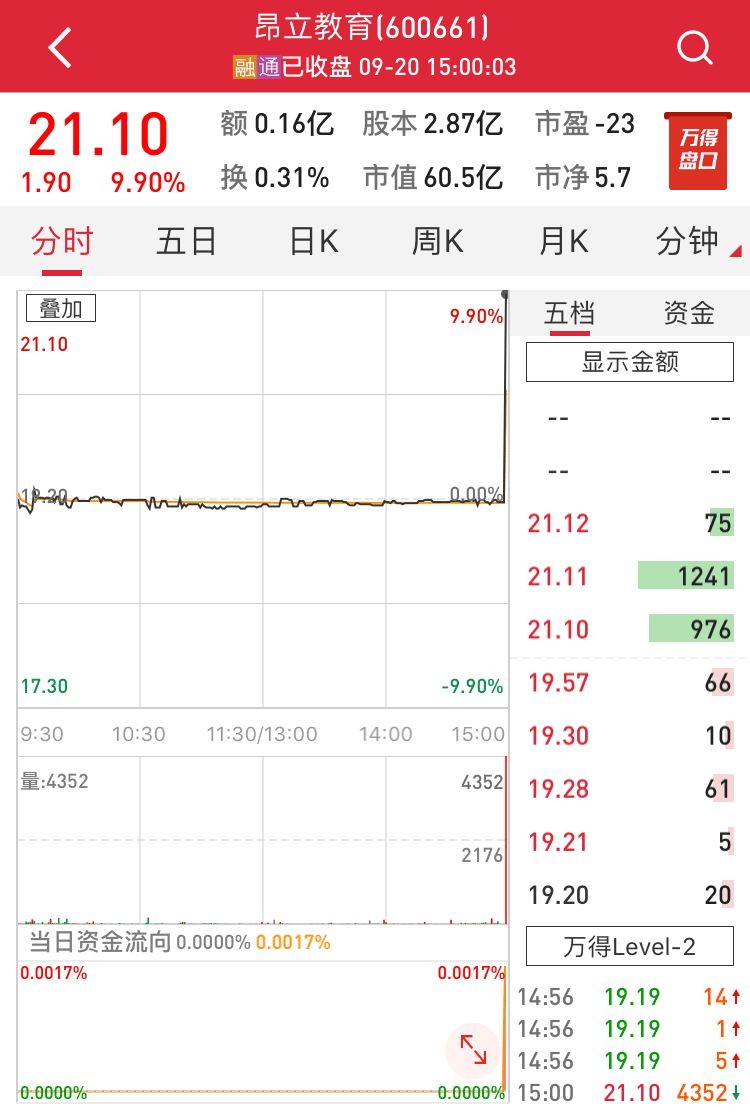Show the 周K weekly chart
This screenshot has width=750, height=1115.
(438, 241)
